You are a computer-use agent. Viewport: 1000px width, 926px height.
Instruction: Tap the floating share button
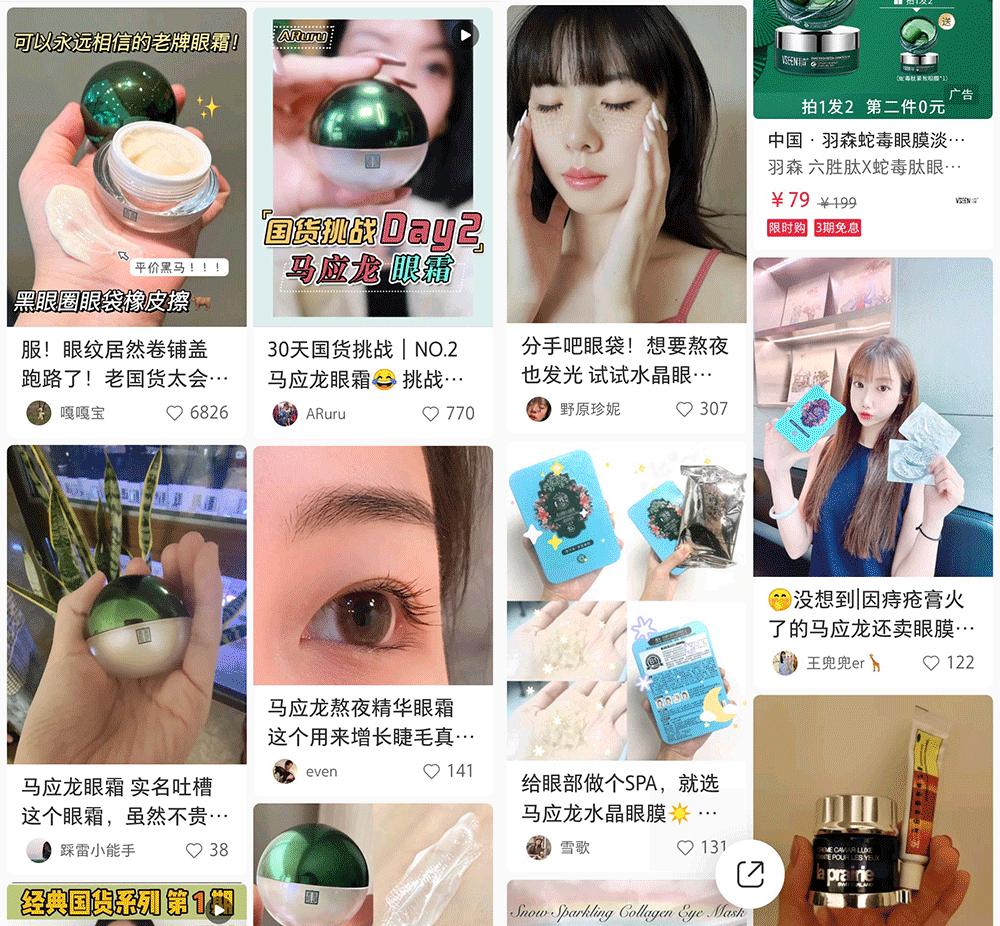click(x=750, y=873)
